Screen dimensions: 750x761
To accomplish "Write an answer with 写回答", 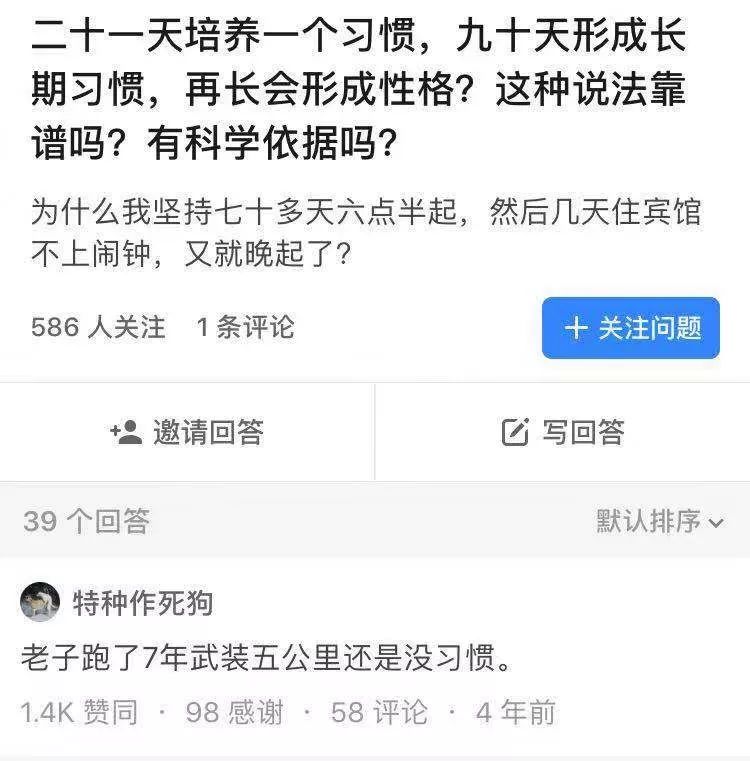I will pyautogui.click(x=563, y=432).
